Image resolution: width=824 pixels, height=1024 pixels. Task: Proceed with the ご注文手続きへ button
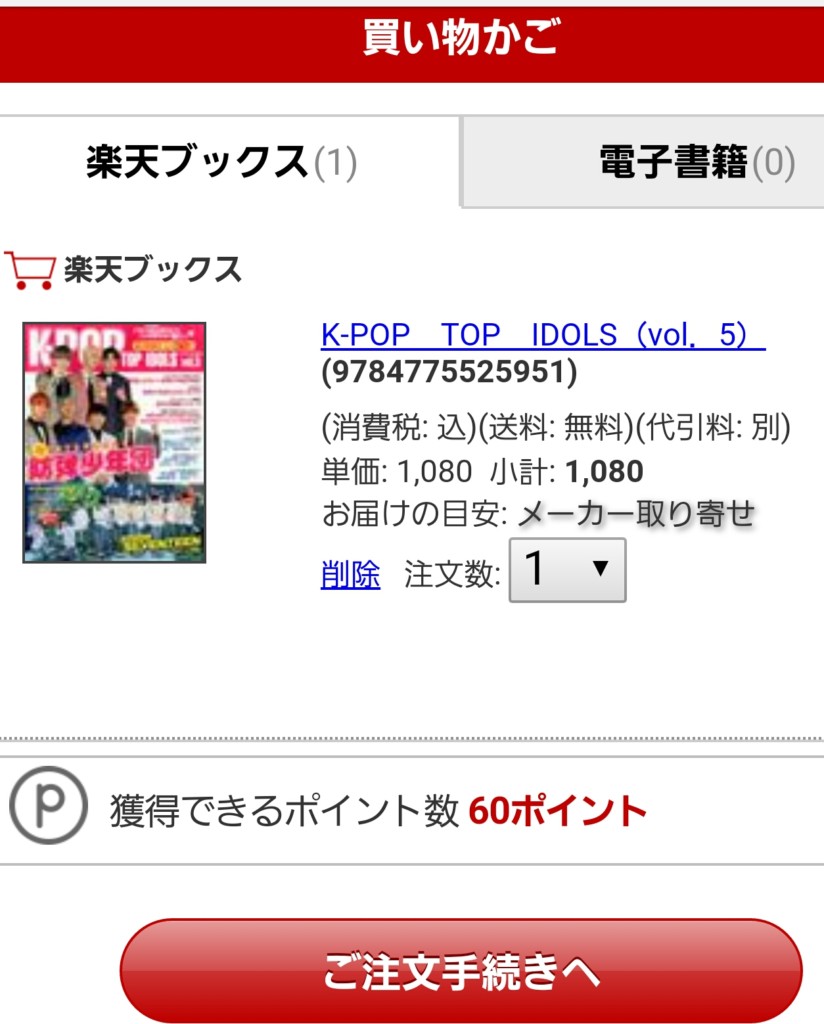click(x=461, y=971)
